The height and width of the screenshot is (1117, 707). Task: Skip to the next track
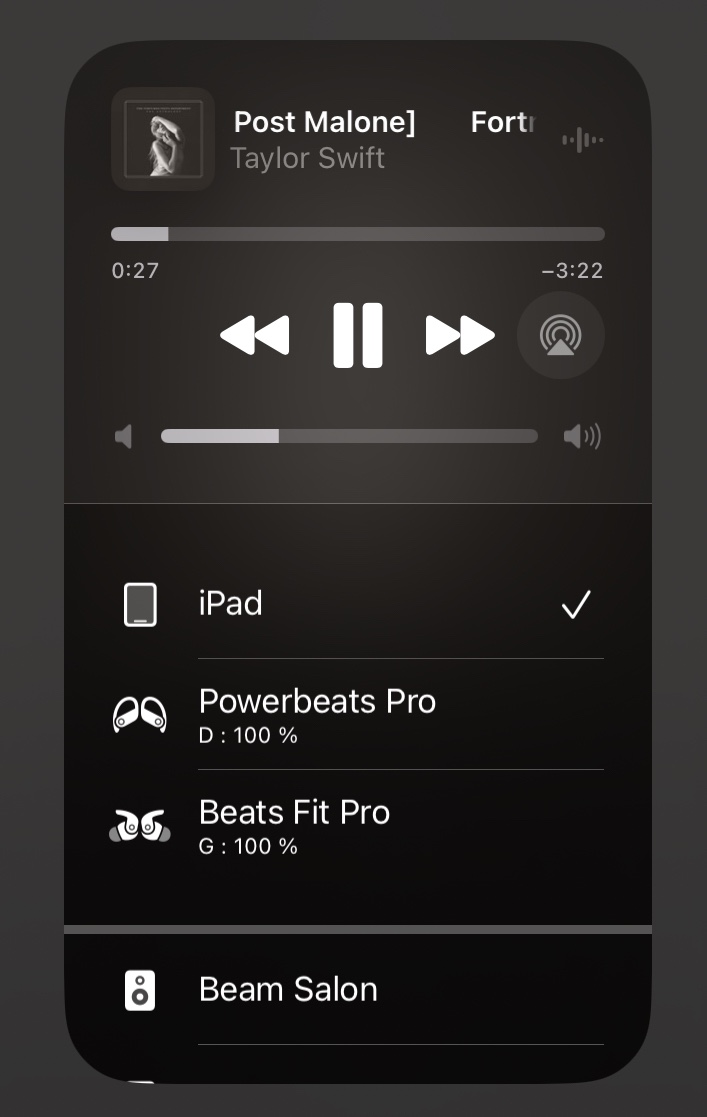[460, 336]
